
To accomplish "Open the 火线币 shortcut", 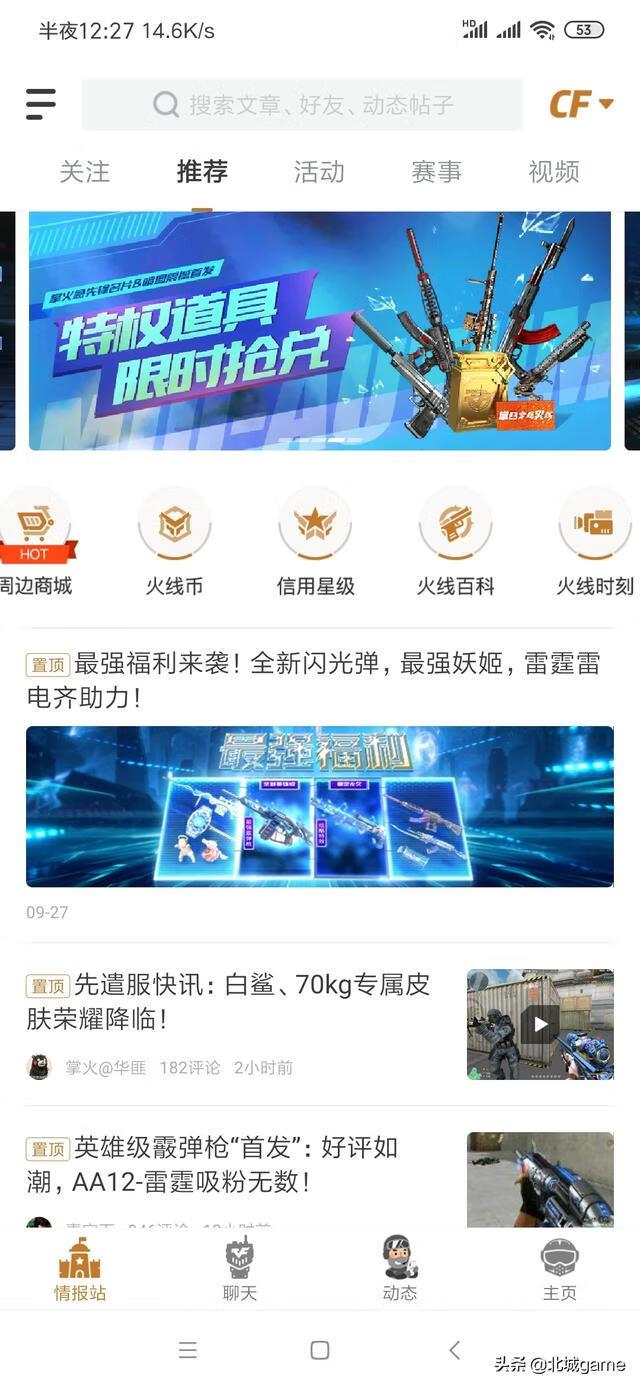I will tap(175, 542).
